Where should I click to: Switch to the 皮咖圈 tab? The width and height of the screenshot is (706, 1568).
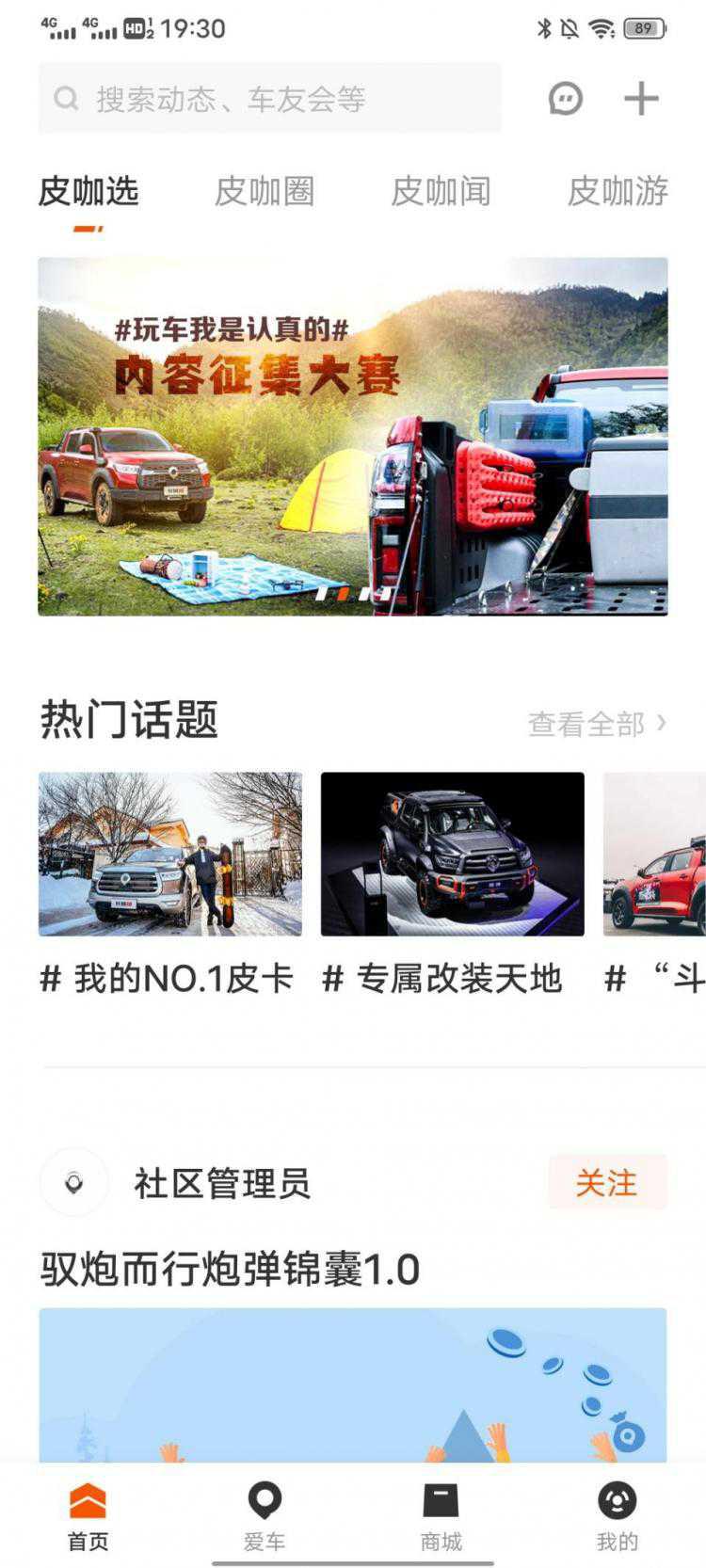click(x=265, y=191)
